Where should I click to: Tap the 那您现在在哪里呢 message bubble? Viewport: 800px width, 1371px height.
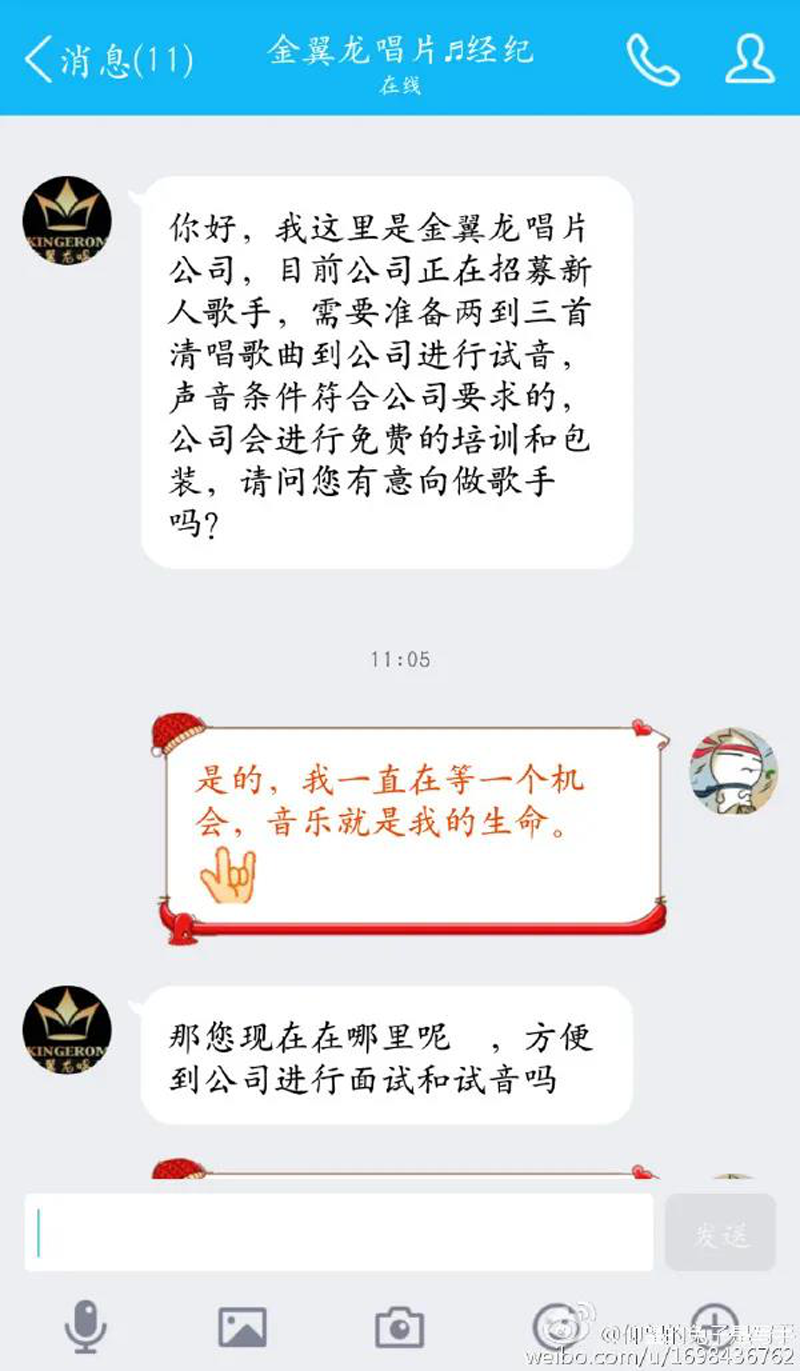pos(385,1055)
